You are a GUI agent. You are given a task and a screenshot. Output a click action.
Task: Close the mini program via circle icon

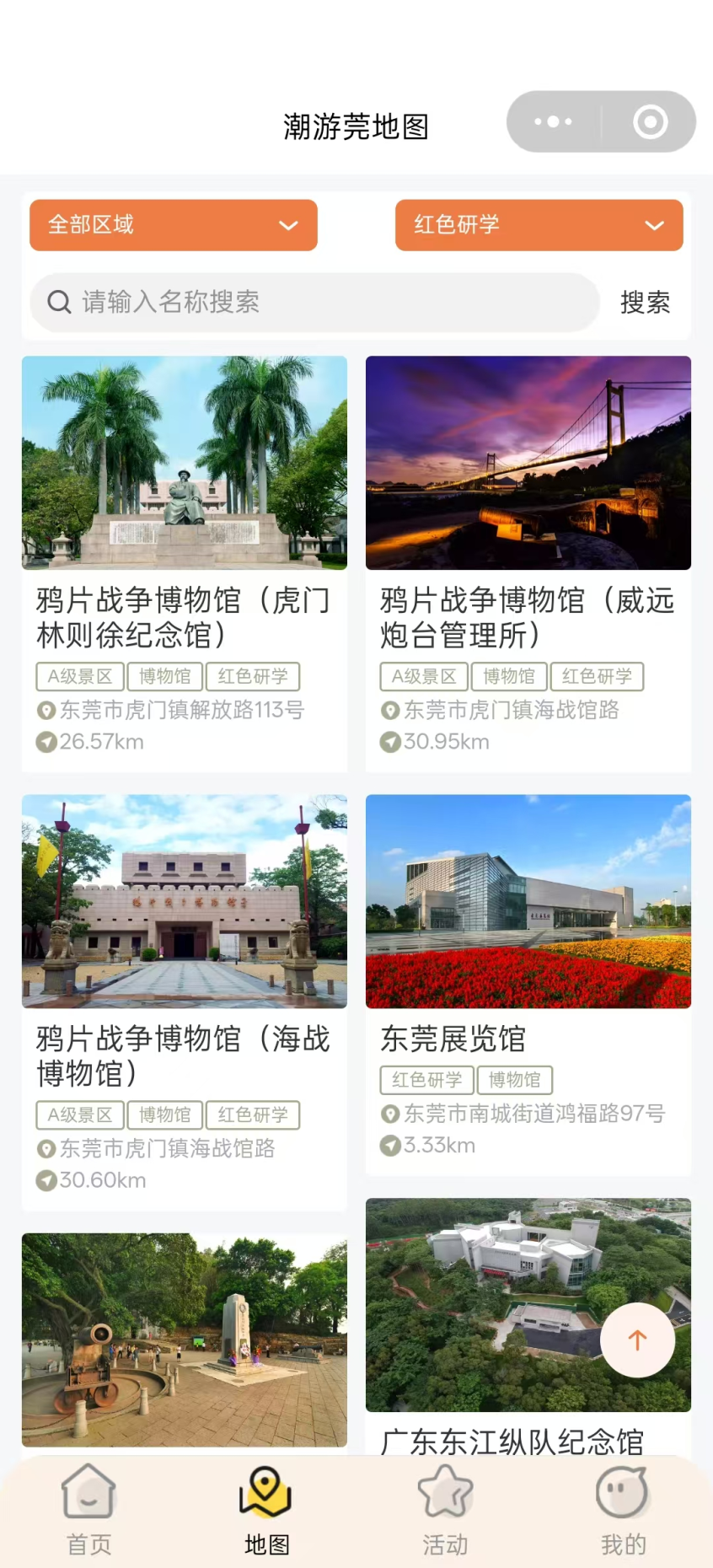coord(650,122)
